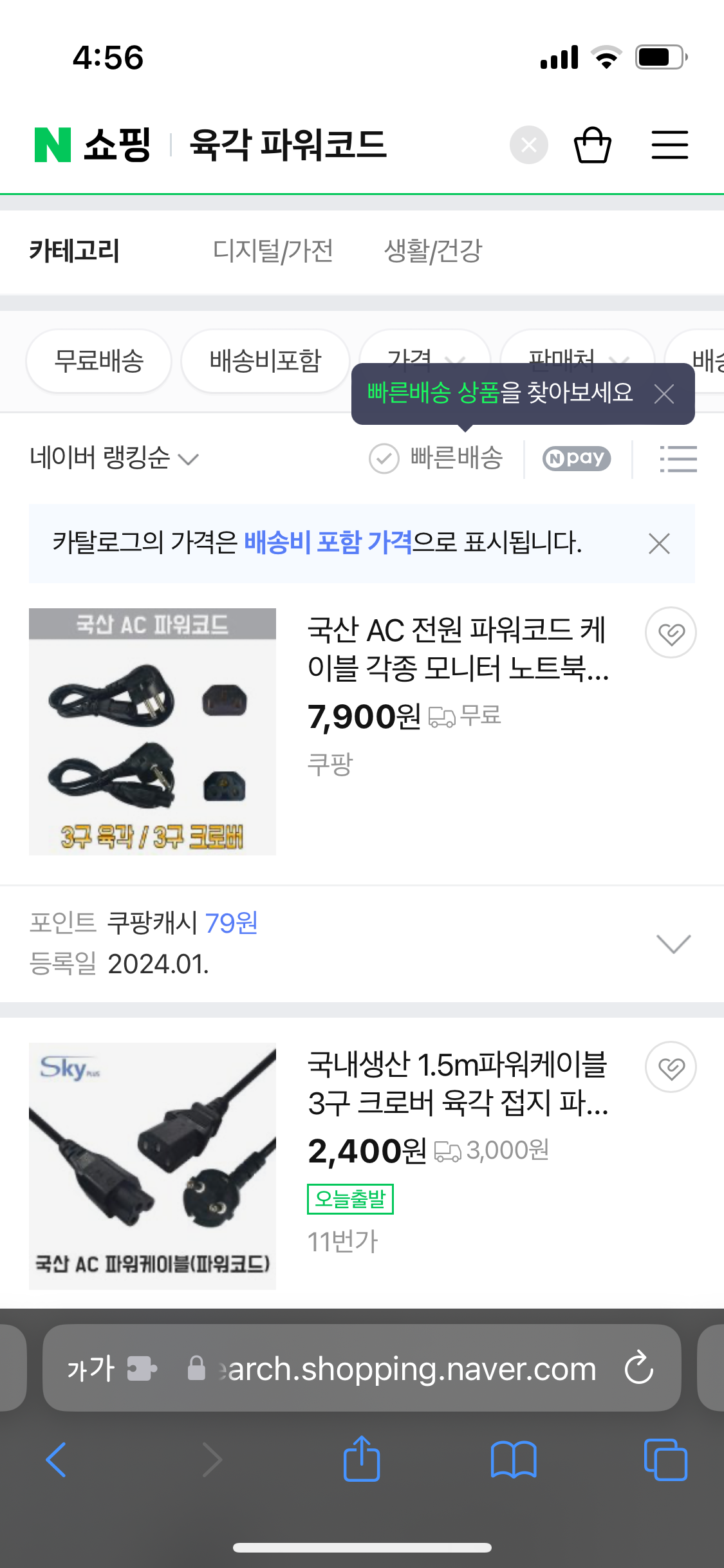Toggle the Npay filter
Viewport: 724px width, 1568px height.
pyautogui.click(x=577, y=459)
